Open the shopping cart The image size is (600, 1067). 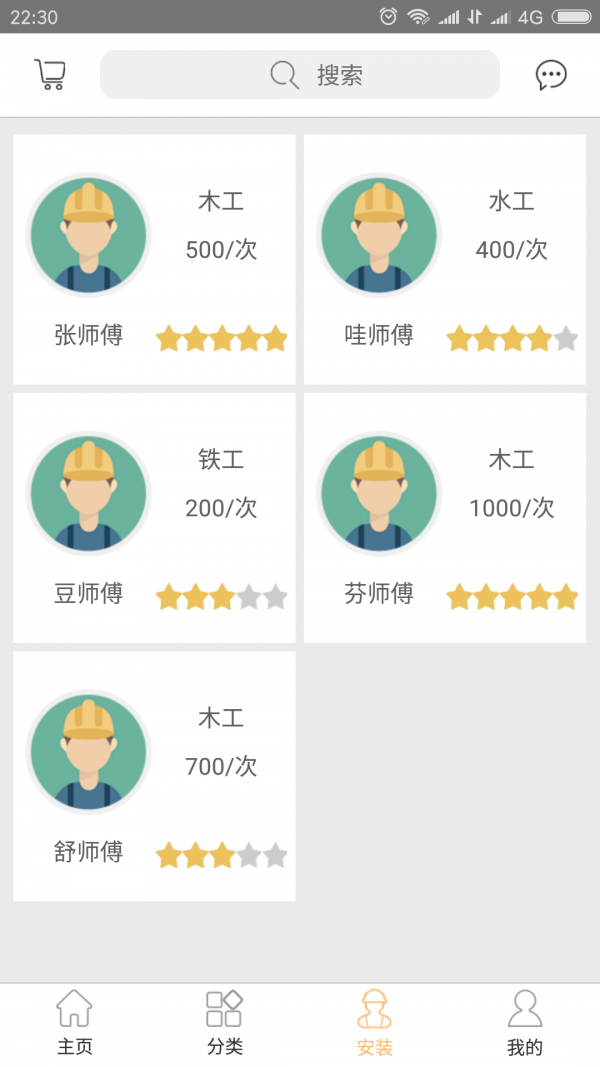50,75
